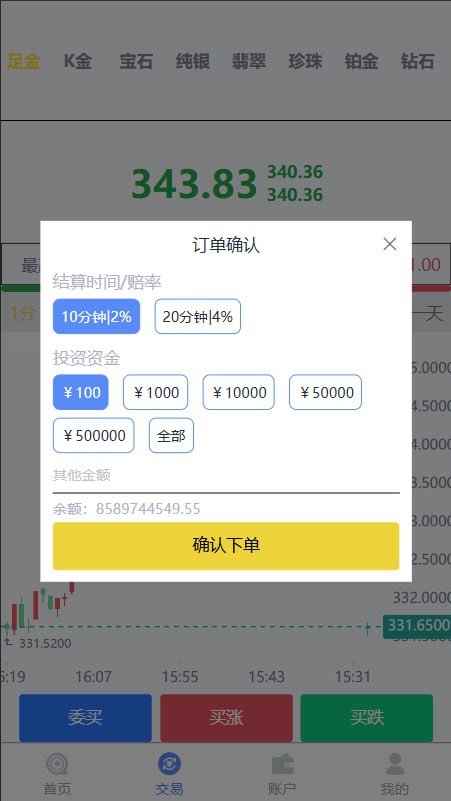Close the 订单确认 dialog
Image resolution: width=451 pixels, height=801 pixels.
tap(390, 244)
